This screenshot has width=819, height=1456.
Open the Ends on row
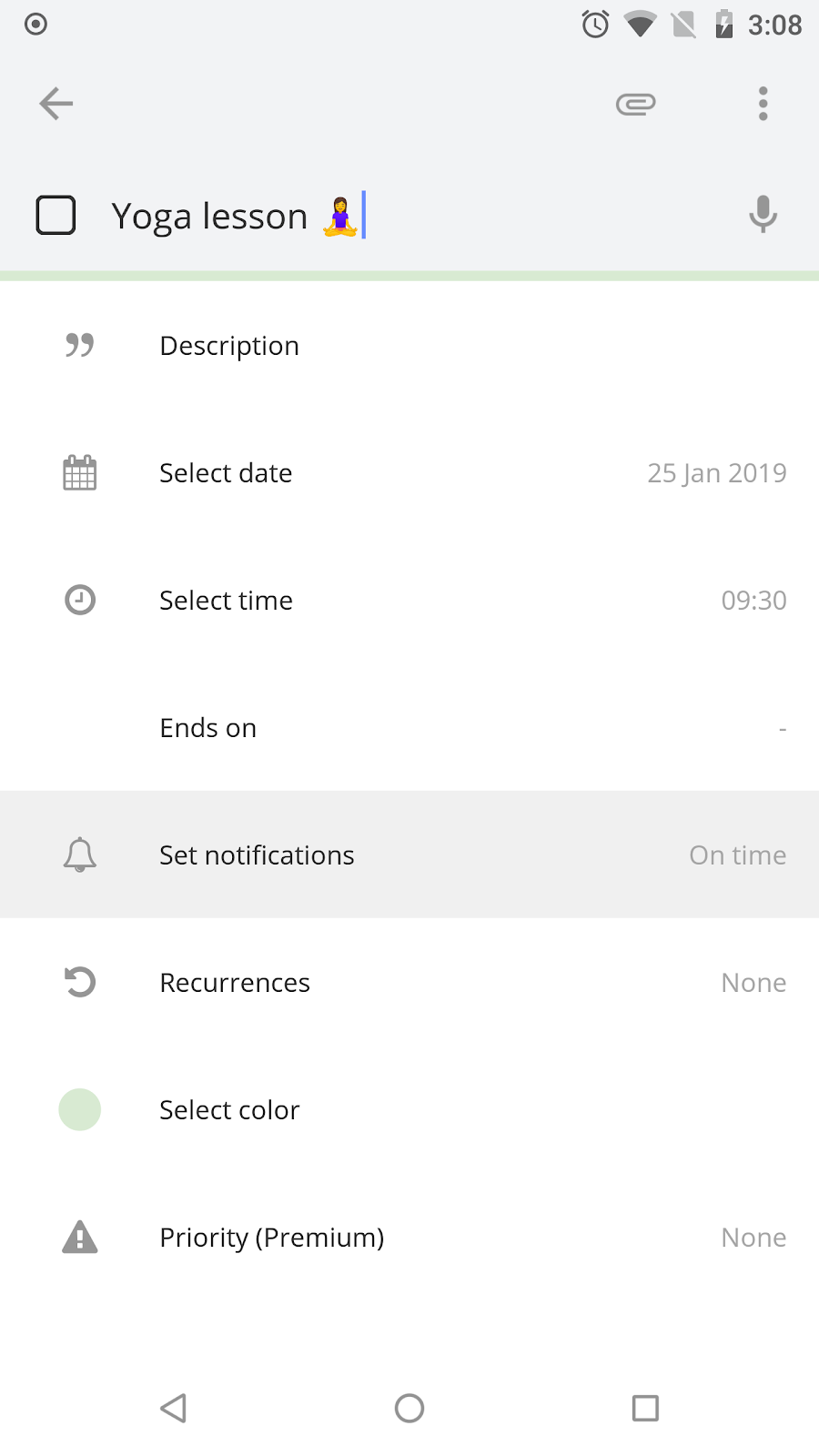click(x=409, y=728)
